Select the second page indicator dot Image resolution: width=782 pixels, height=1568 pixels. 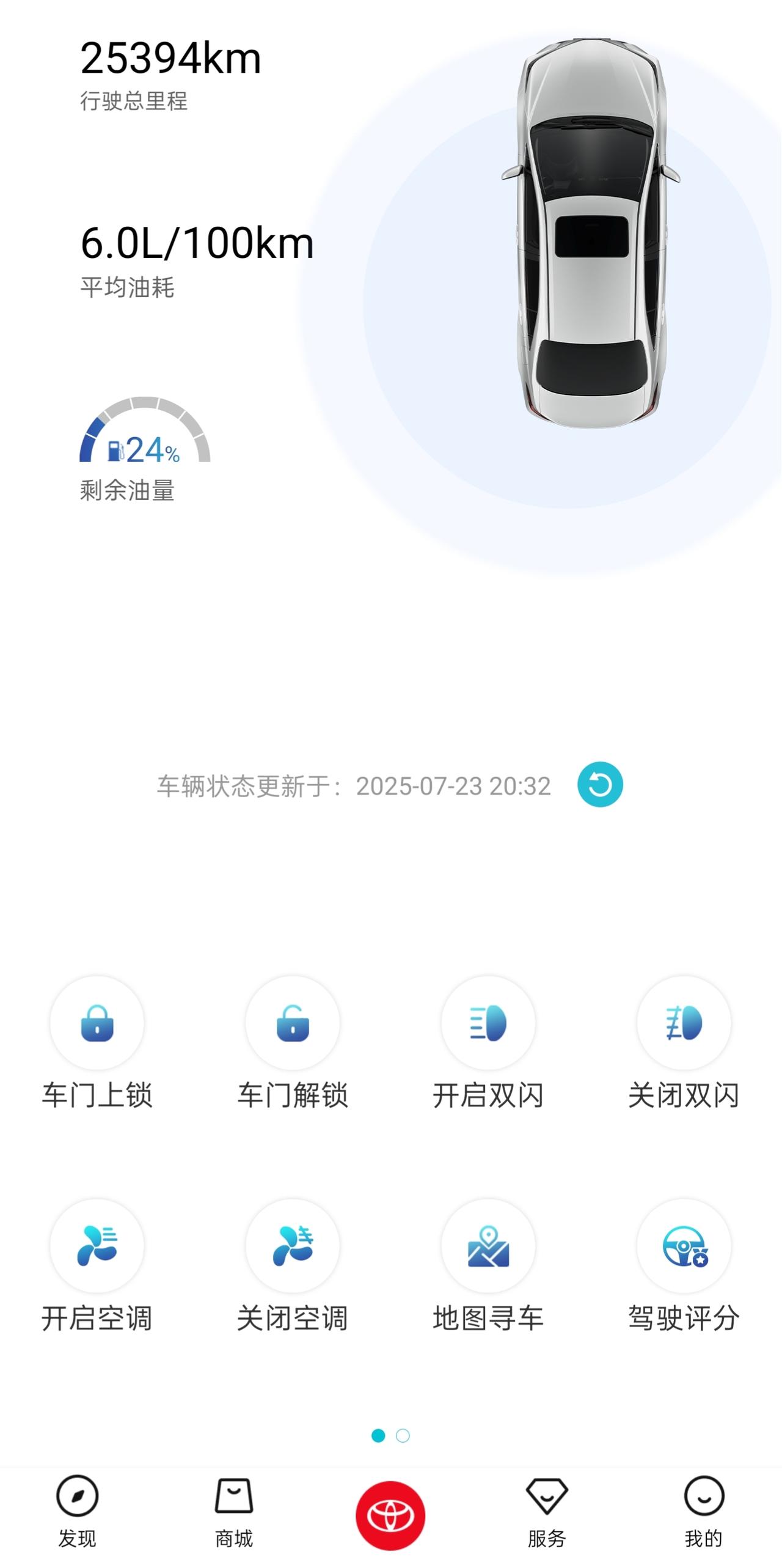tap(403, 1435)
